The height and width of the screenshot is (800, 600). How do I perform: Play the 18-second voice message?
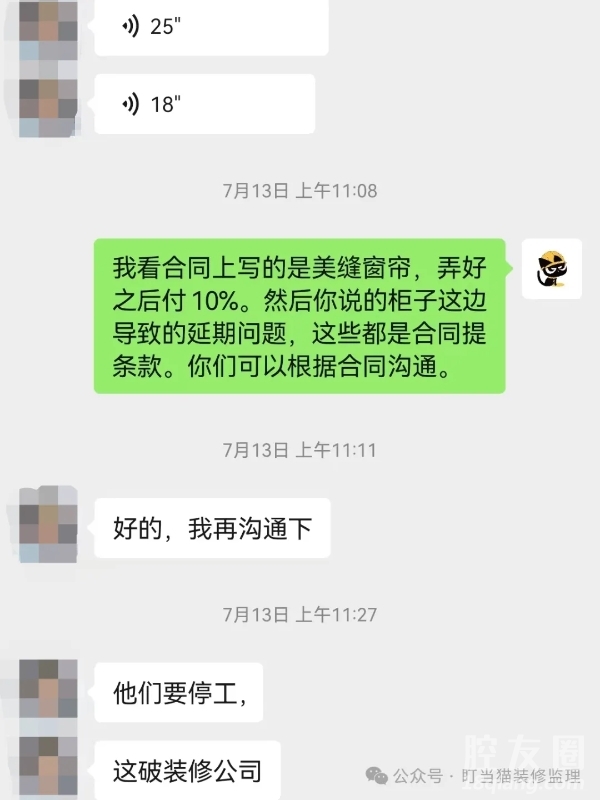[203, 104]
